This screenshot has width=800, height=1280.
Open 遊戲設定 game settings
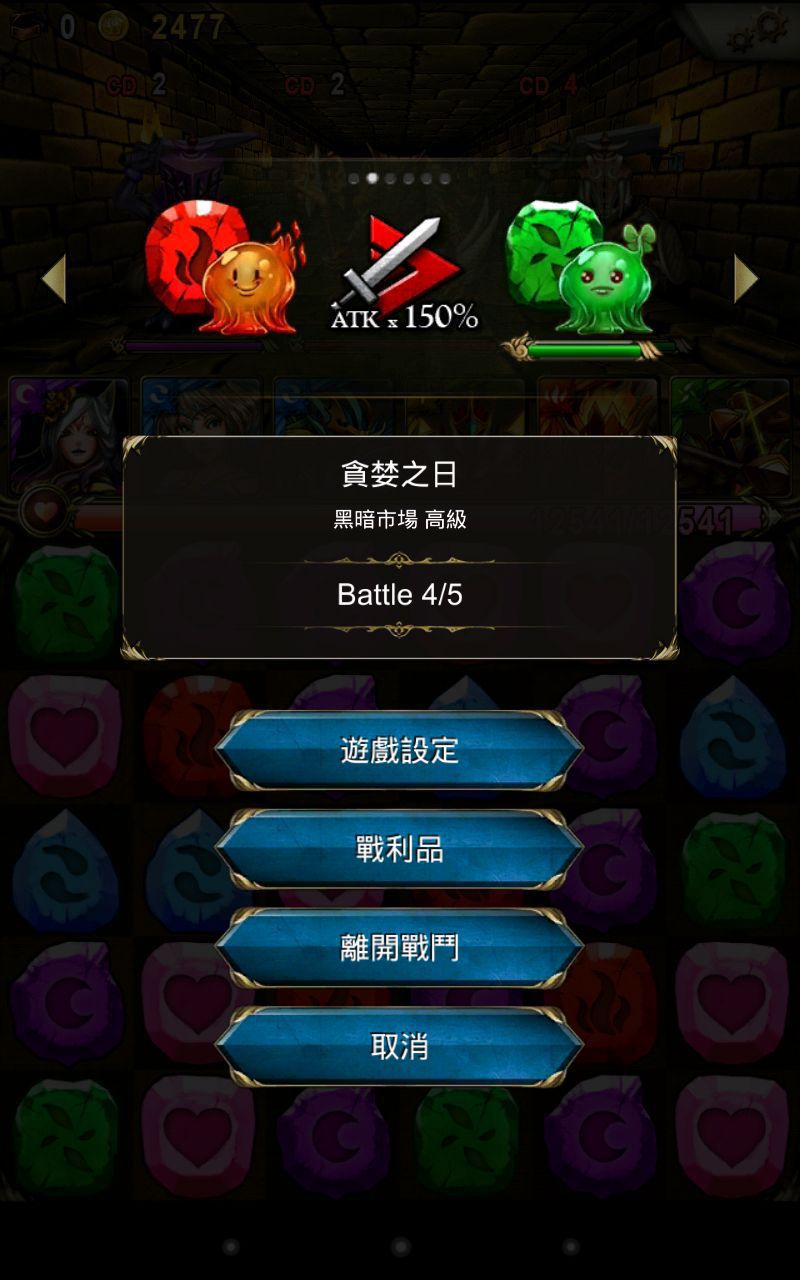click(x=399, y=750)
